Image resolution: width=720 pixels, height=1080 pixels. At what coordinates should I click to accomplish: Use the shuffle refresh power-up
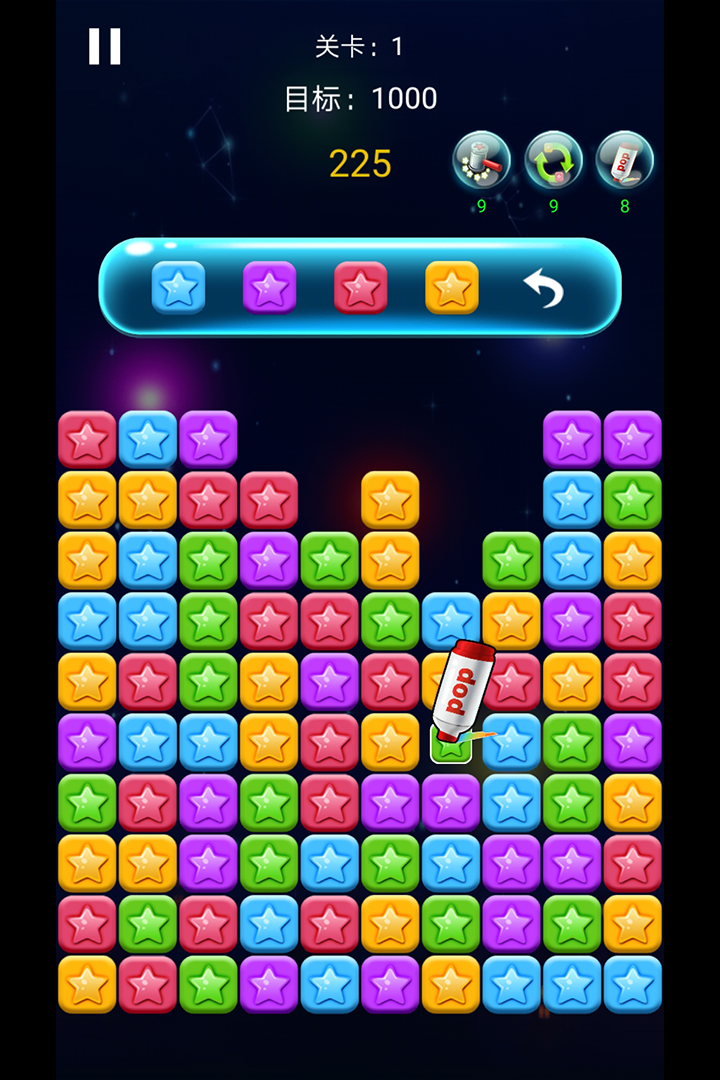553,160
